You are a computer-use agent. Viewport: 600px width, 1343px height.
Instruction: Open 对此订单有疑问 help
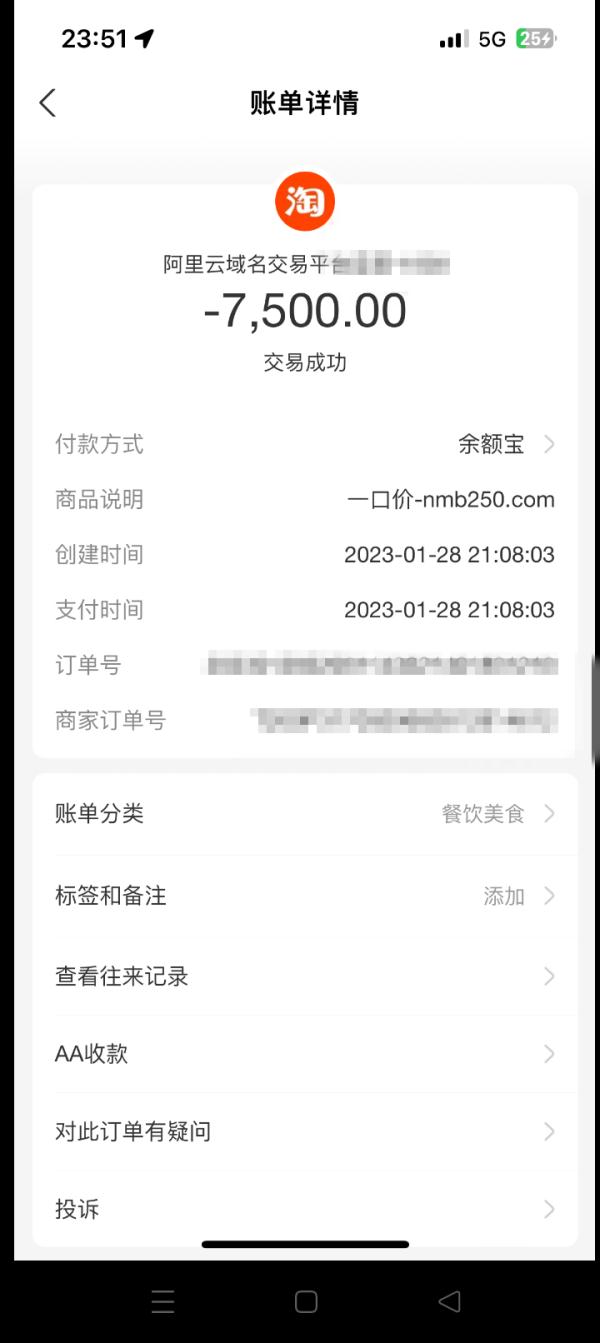point(305,1131)
